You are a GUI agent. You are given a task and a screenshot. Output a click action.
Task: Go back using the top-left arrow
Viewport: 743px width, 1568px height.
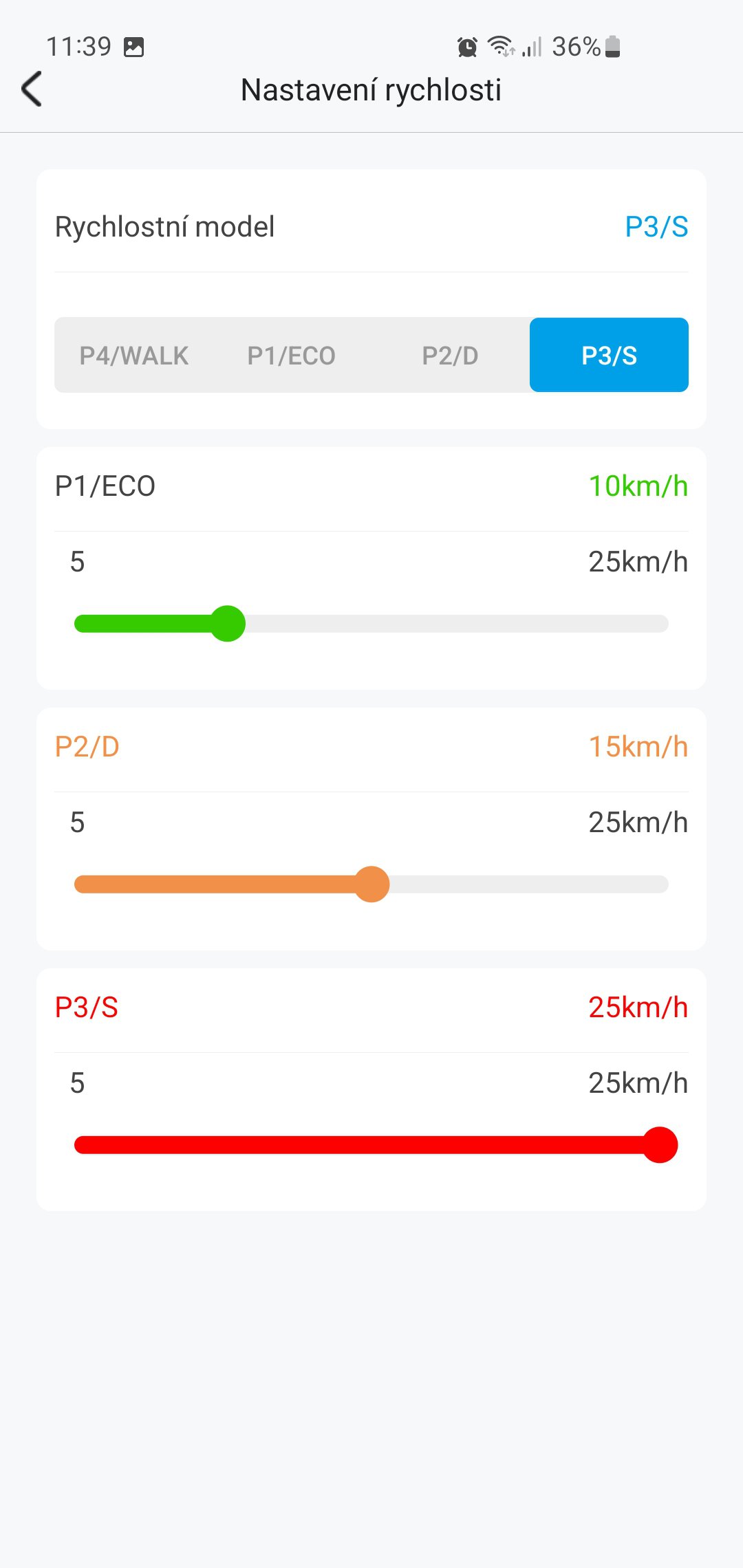(32, 89)
